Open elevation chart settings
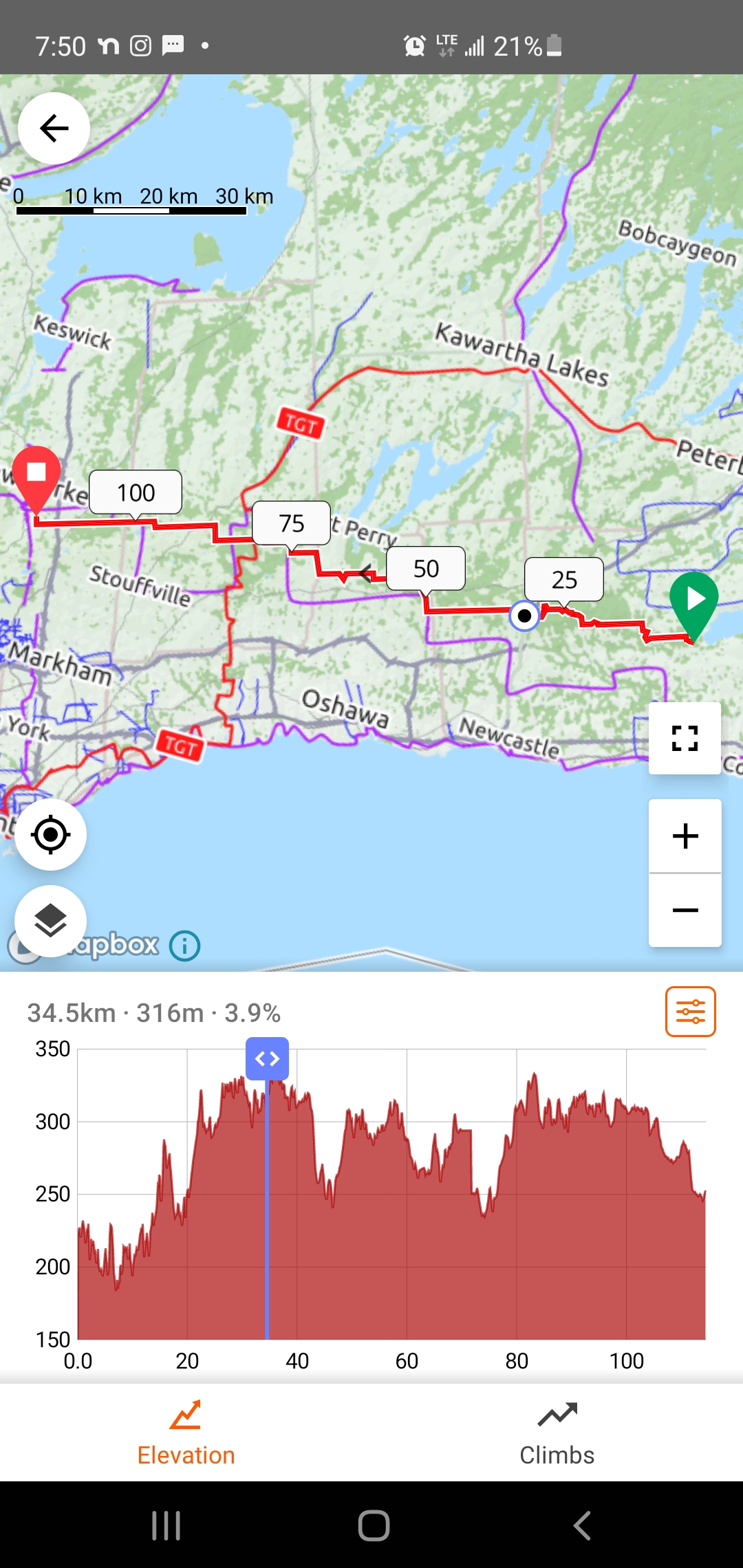 [x=690, y=1012]
